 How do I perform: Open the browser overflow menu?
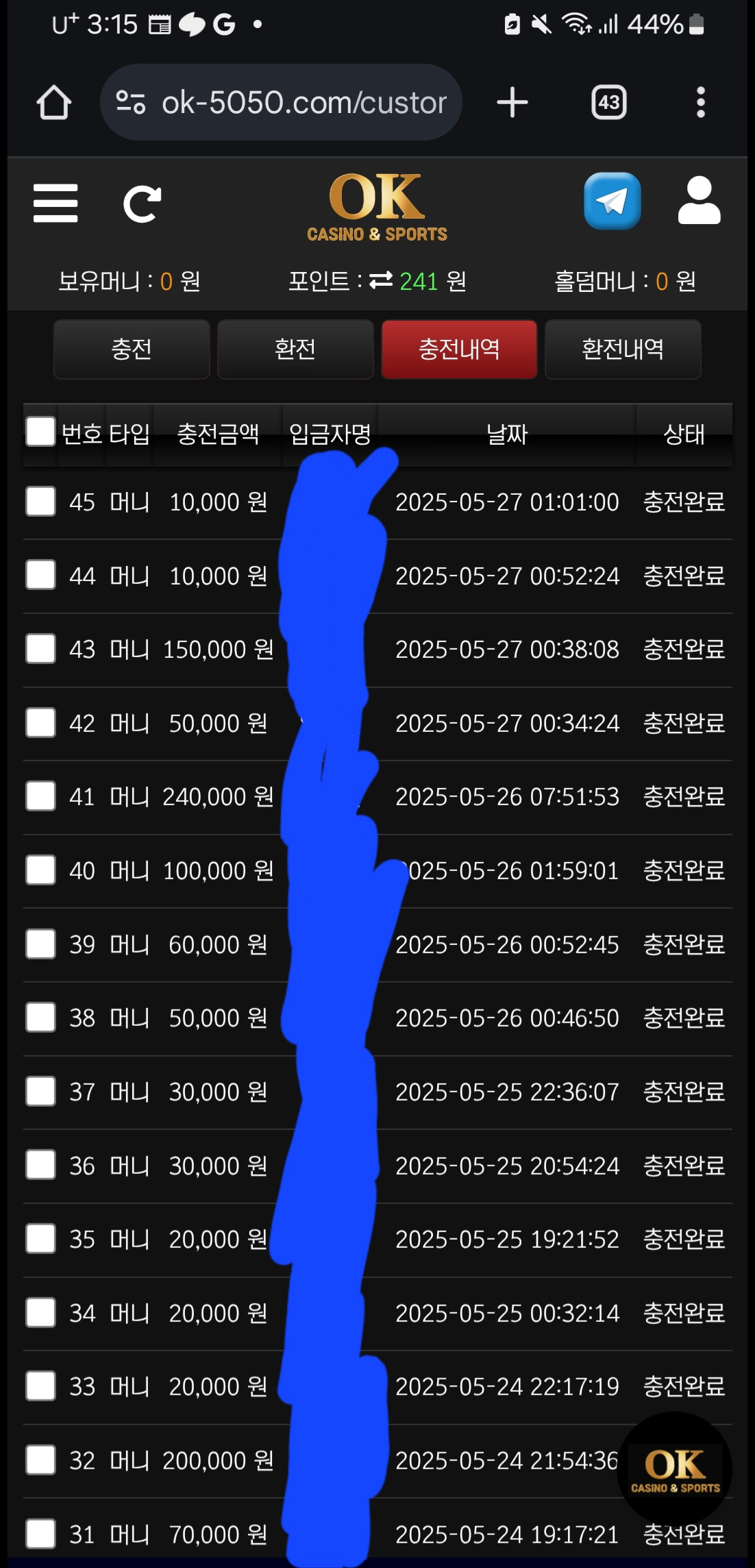[700, 103]
